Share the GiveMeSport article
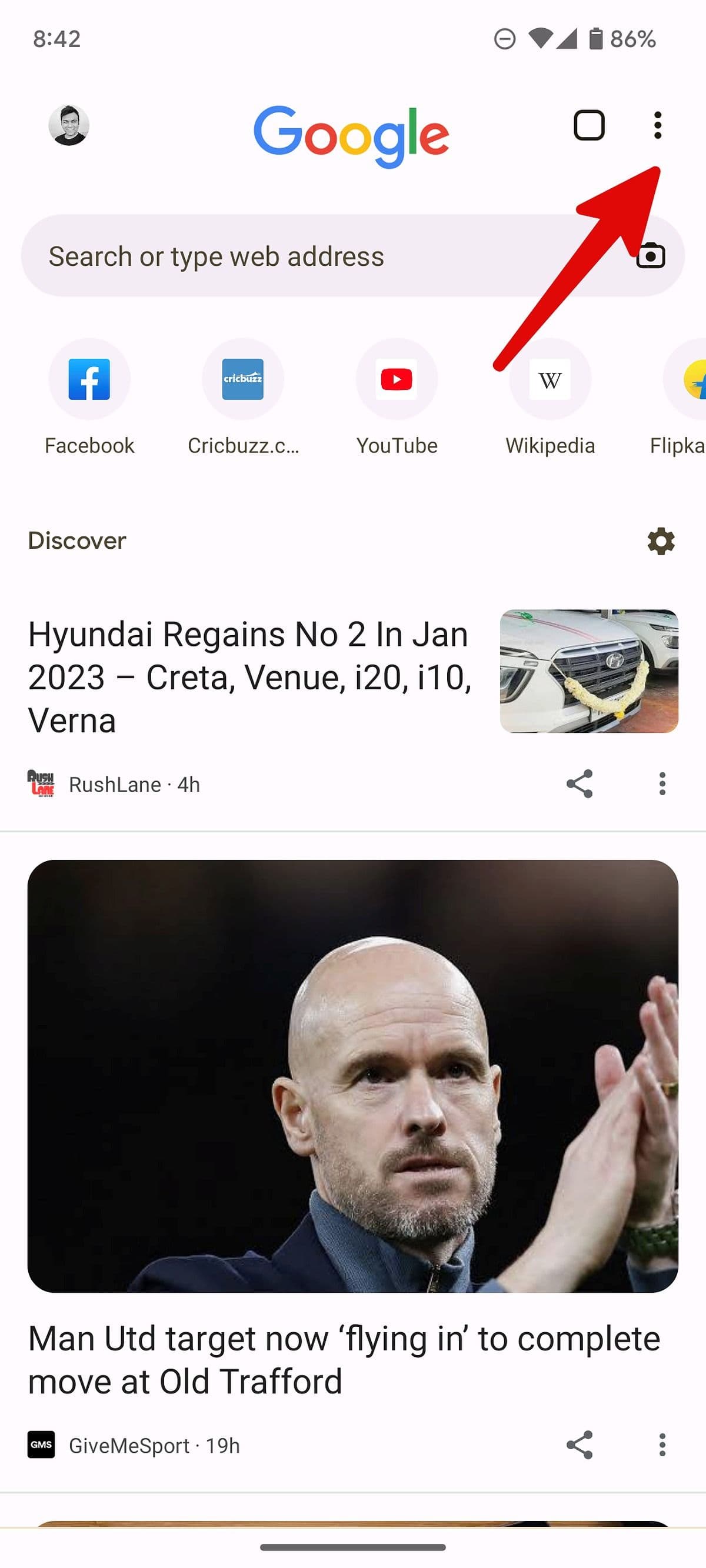Screen dimensions: 706x1568 point(579,1445)
